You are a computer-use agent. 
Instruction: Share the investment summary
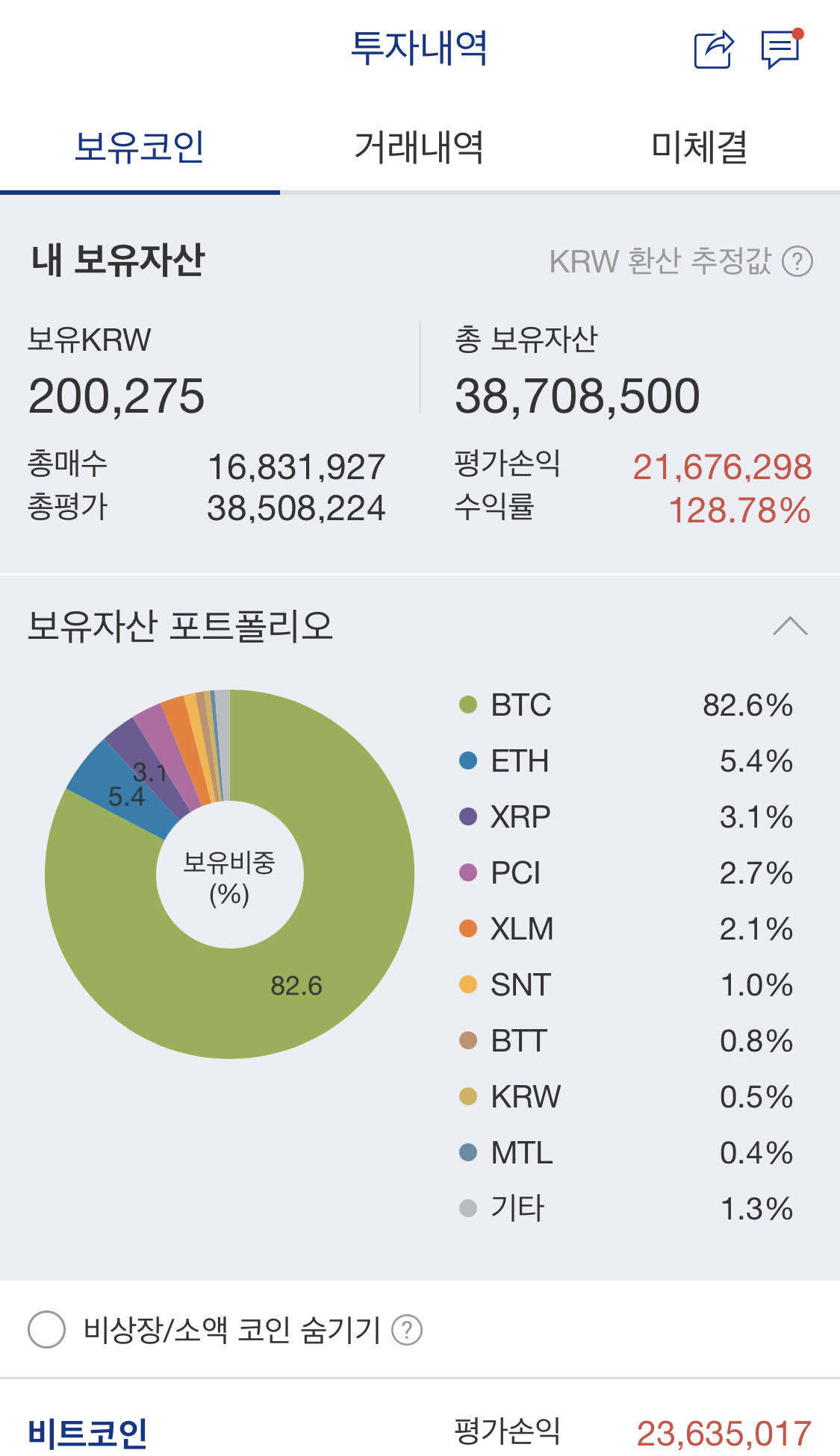(714, 50)
